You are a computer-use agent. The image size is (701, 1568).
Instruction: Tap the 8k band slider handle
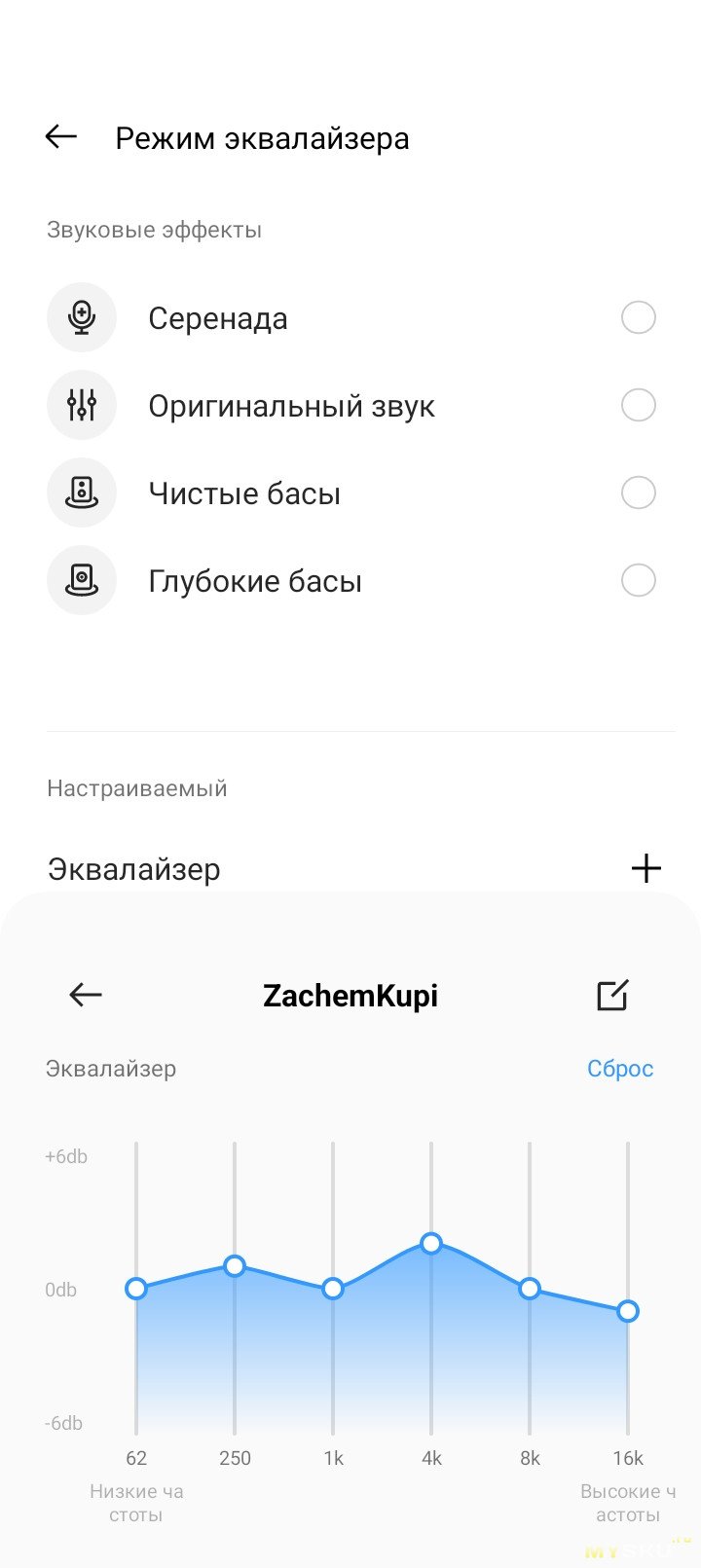(x=530, y=1289)
